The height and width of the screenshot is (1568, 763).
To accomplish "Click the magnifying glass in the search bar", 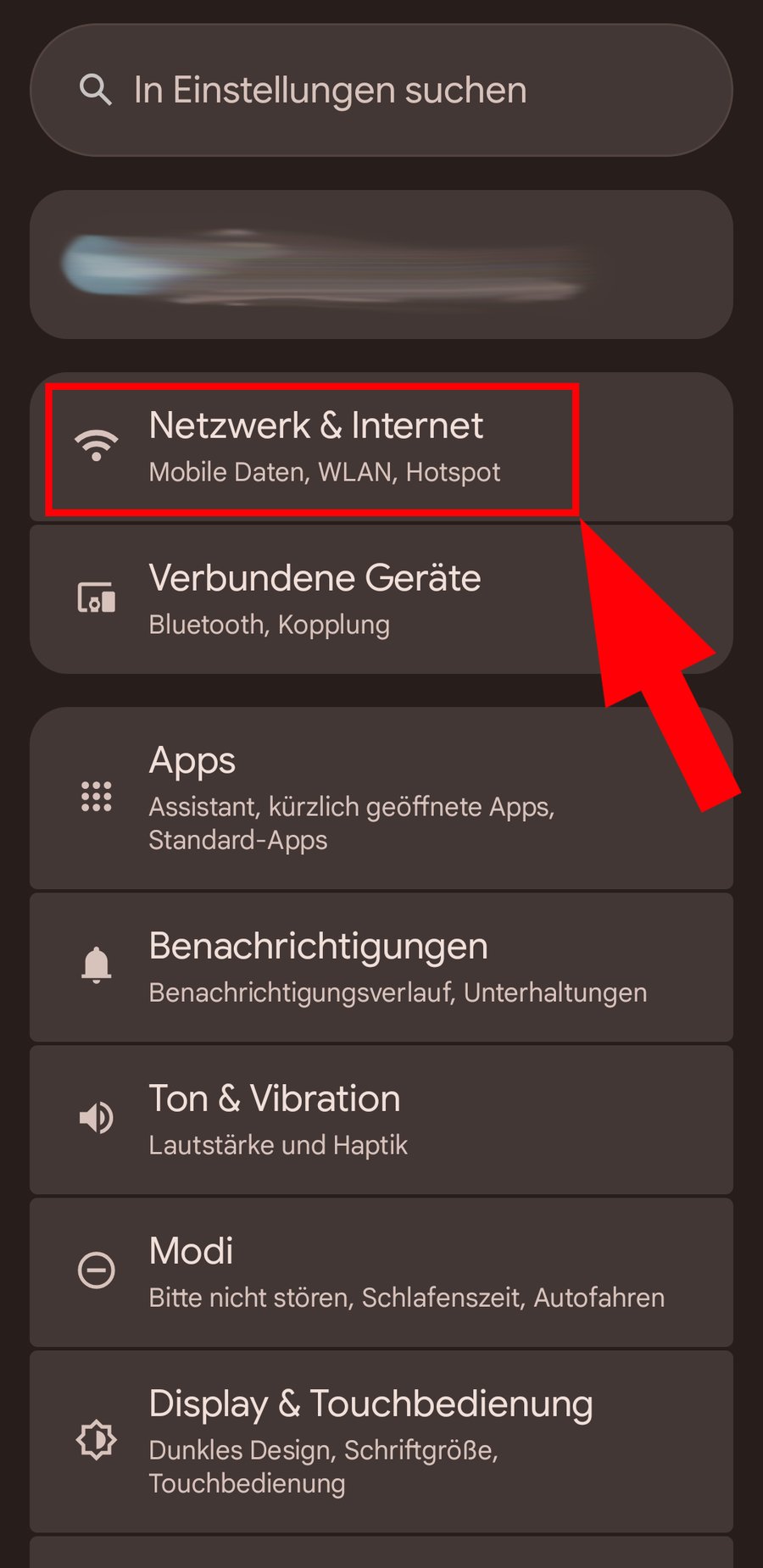I will (x=96, y=90).
